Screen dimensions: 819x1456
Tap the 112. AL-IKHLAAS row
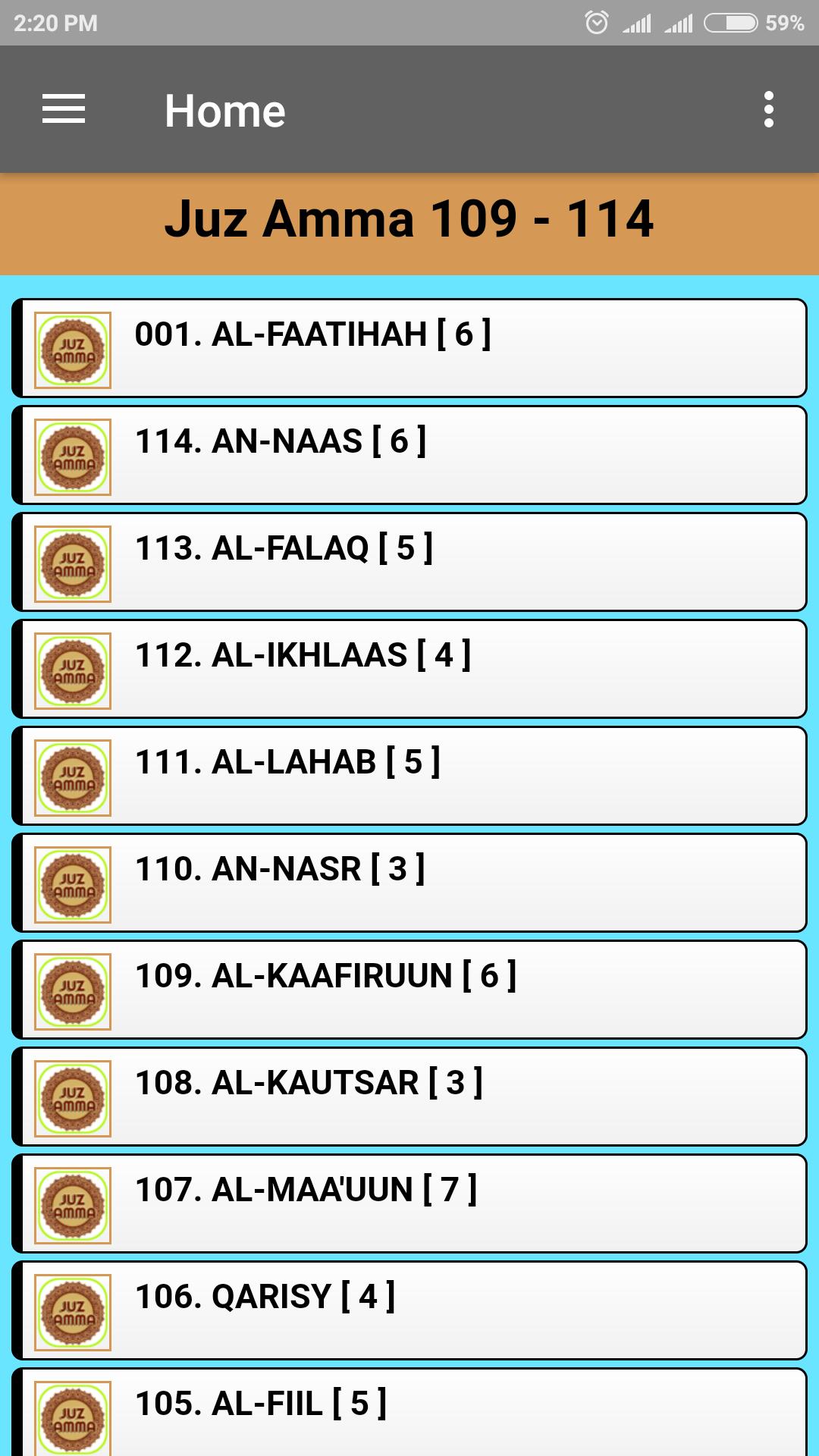click(409, 669)
